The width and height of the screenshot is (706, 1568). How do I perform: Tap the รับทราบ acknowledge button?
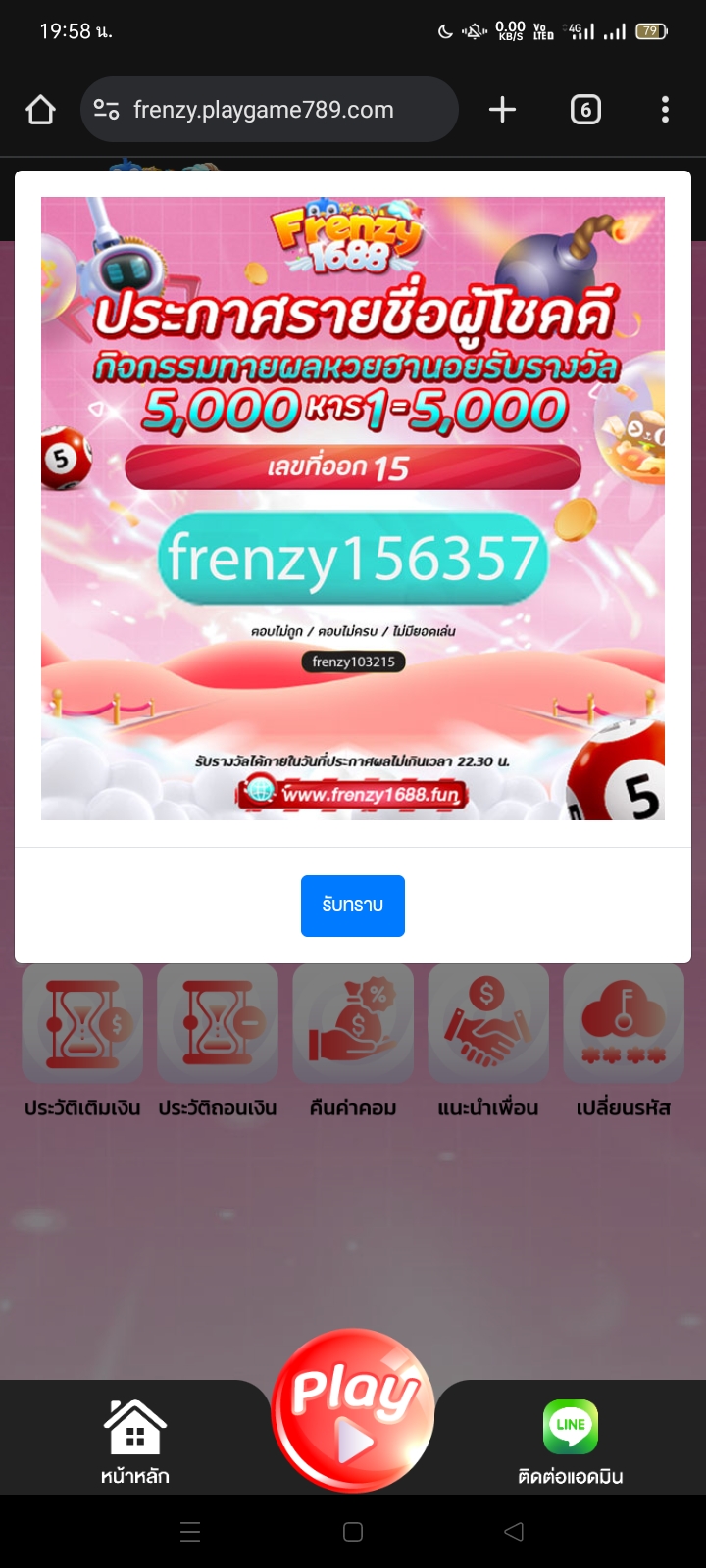(x=352, y=906)
